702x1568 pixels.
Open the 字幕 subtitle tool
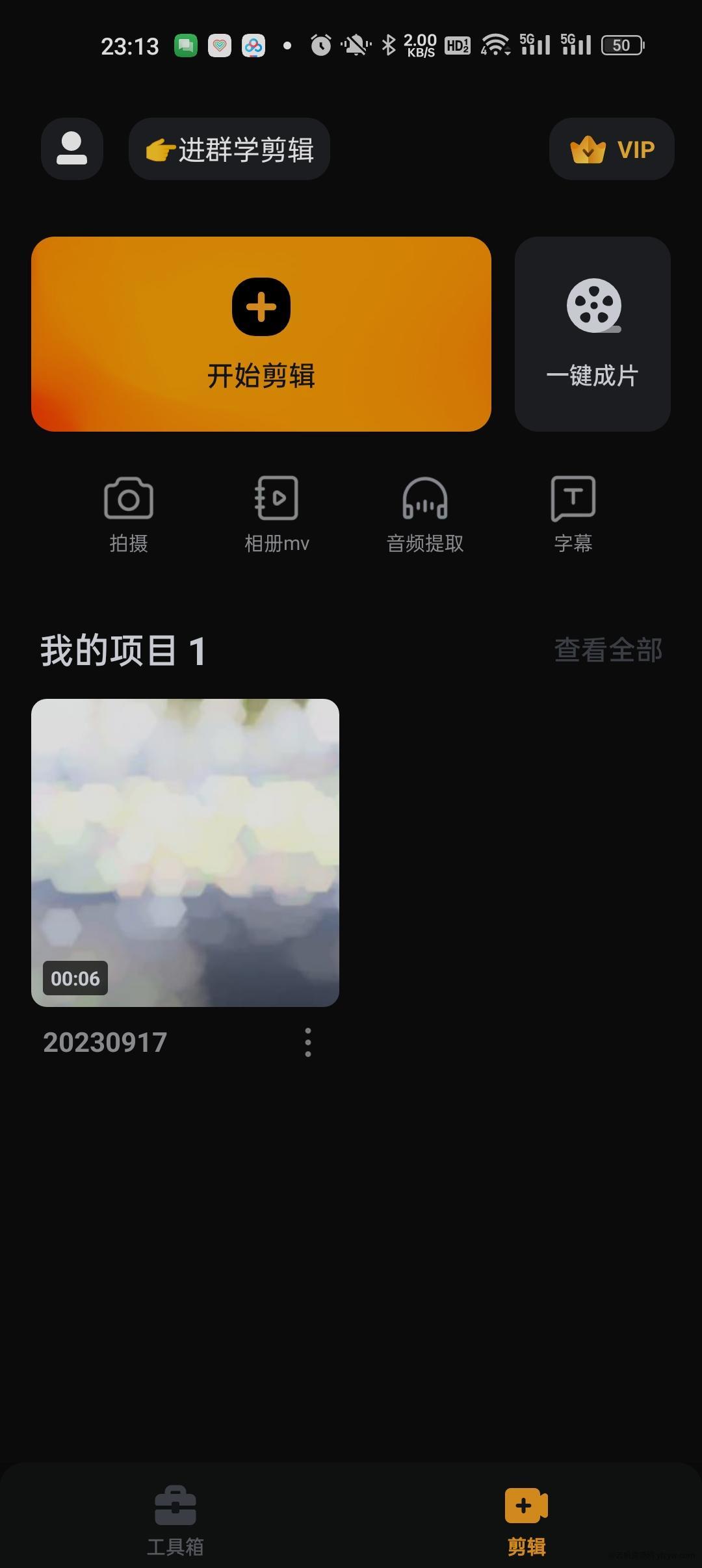[573, 514]
